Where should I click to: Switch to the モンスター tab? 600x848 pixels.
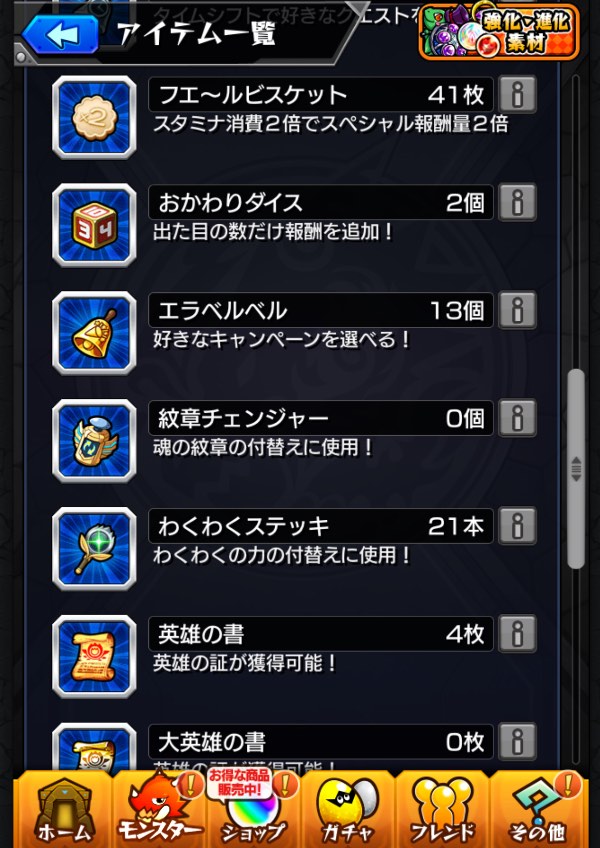point(159,811)
